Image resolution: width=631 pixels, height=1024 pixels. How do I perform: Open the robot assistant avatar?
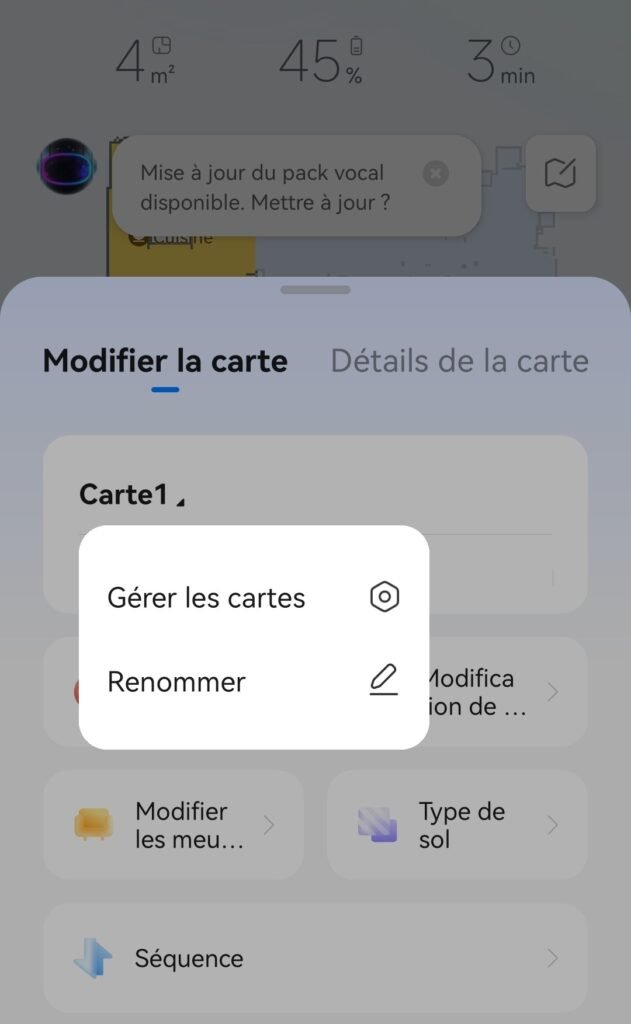[x=67, y=166]
